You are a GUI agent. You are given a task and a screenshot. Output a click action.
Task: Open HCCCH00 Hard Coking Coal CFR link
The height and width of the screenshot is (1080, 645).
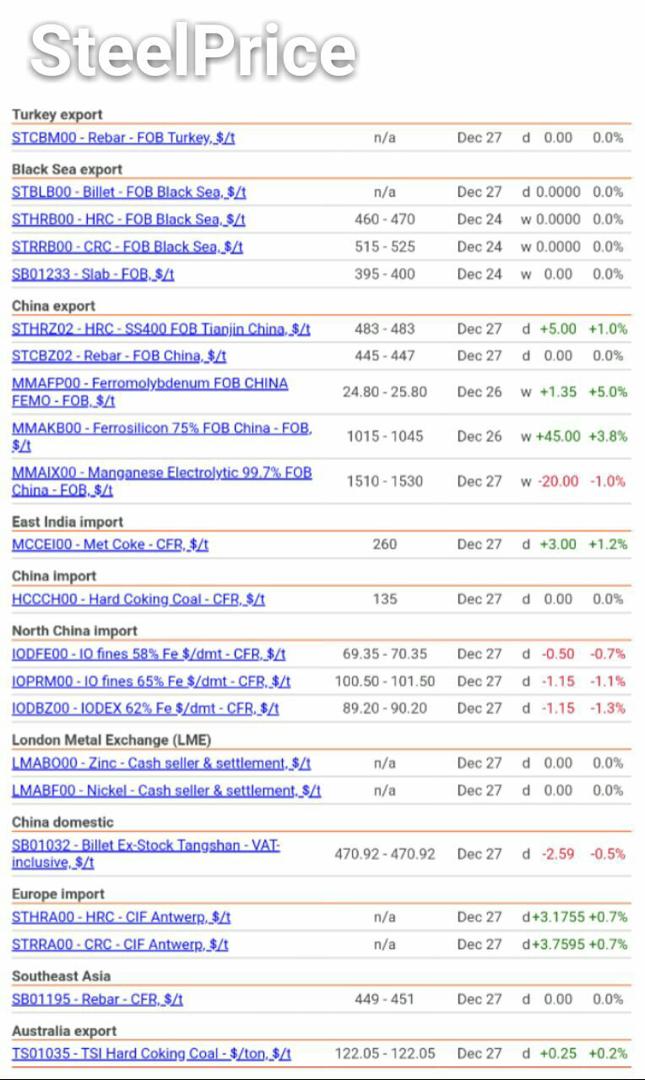139,599
